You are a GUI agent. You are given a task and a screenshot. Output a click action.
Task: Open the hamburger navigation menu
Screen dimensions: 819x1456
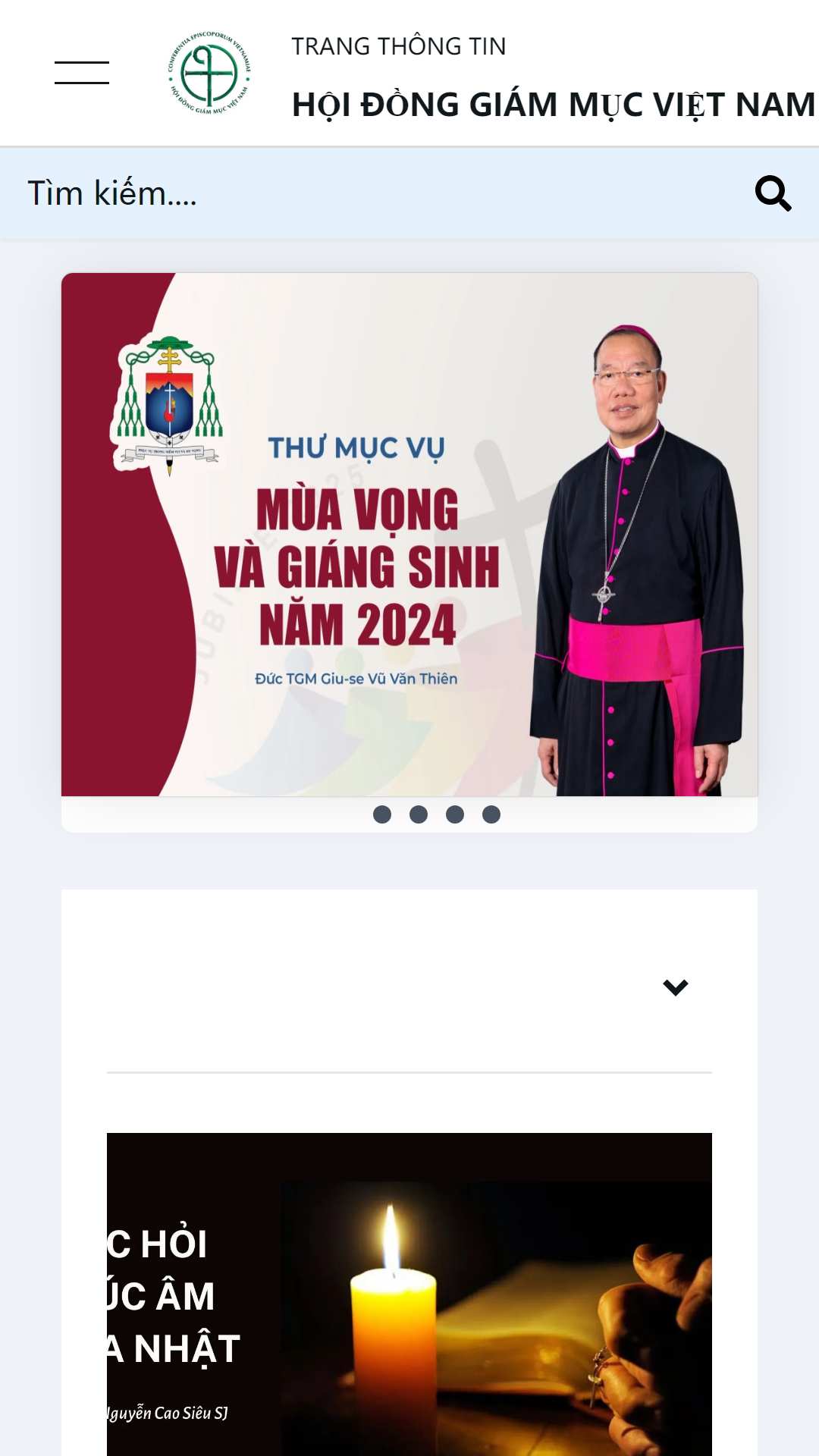[82, 73]
